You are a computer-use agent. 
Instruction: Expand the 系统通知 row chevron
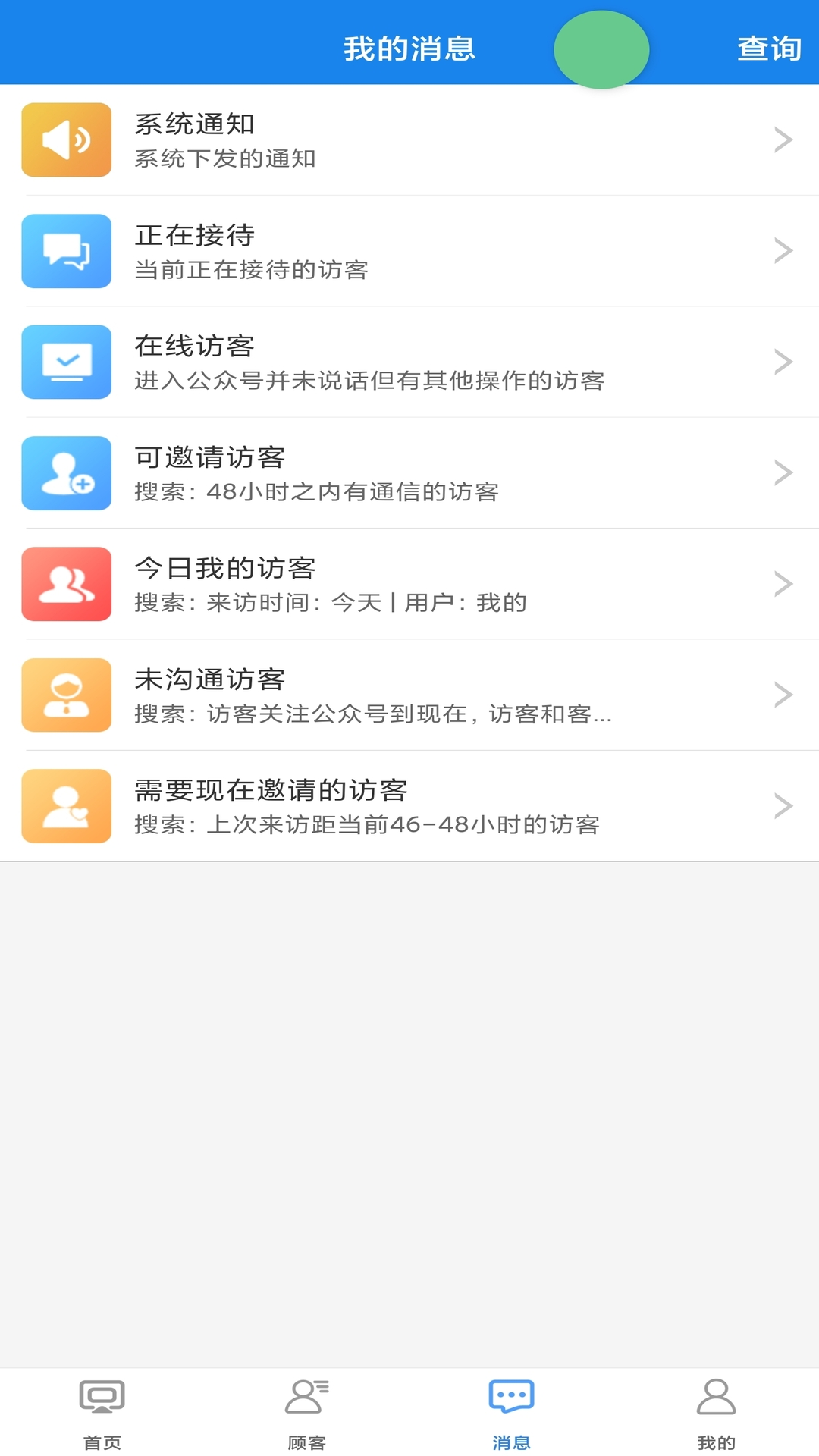coord(782,139)
